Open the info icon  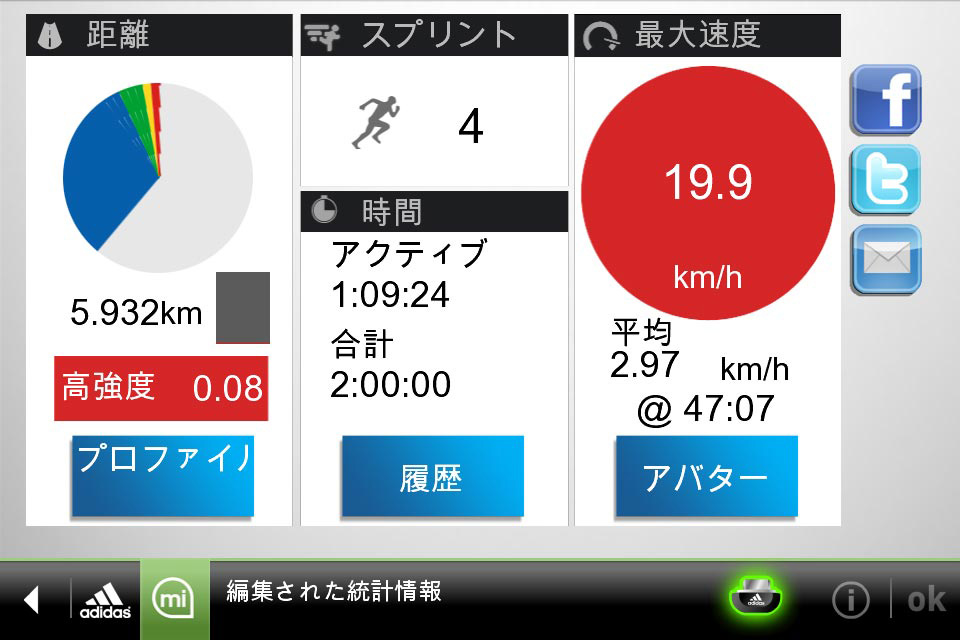(850, 600)
